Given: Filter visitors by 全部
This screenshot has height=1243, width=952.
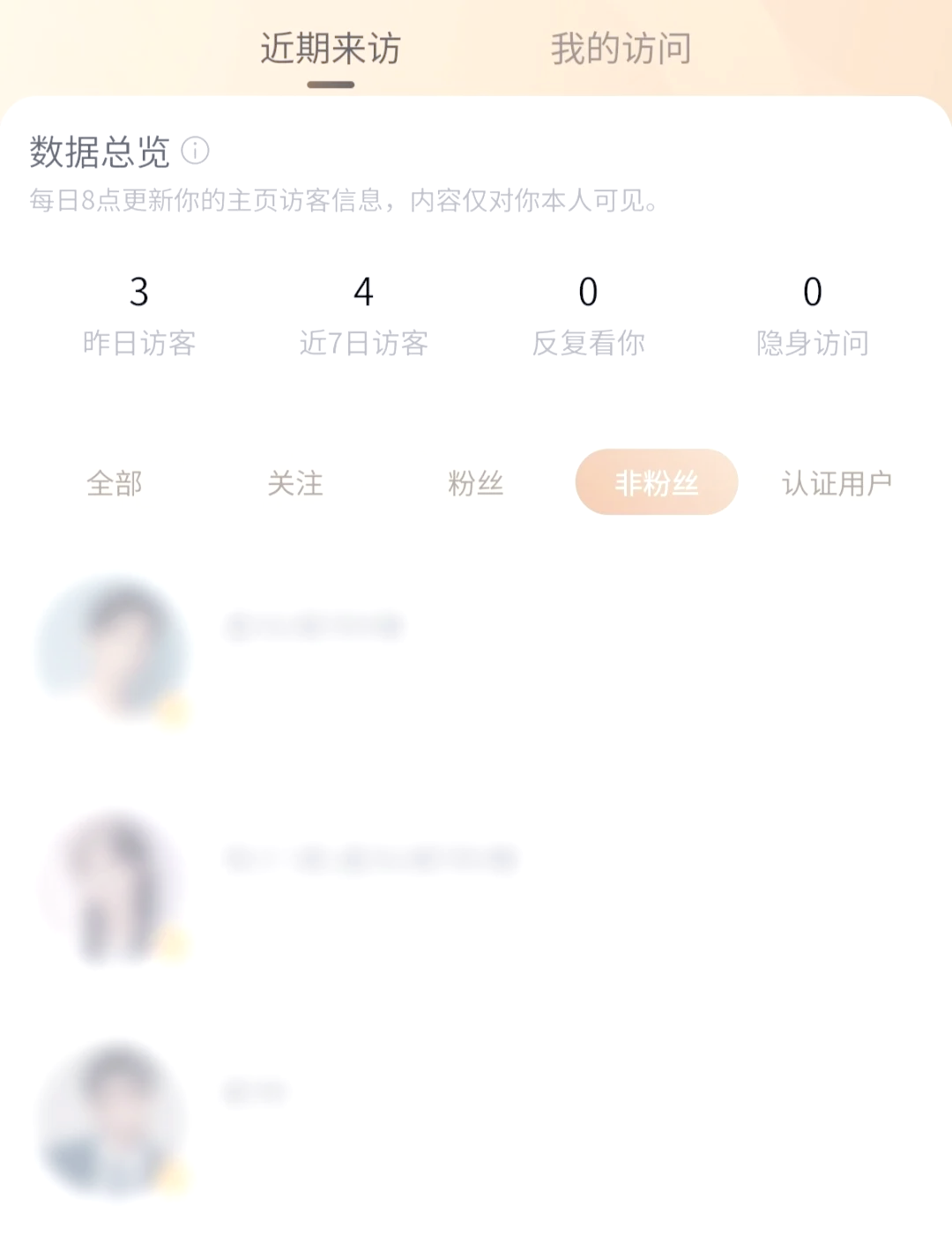Looking at the screenshot, I should [x=115, y=483].
